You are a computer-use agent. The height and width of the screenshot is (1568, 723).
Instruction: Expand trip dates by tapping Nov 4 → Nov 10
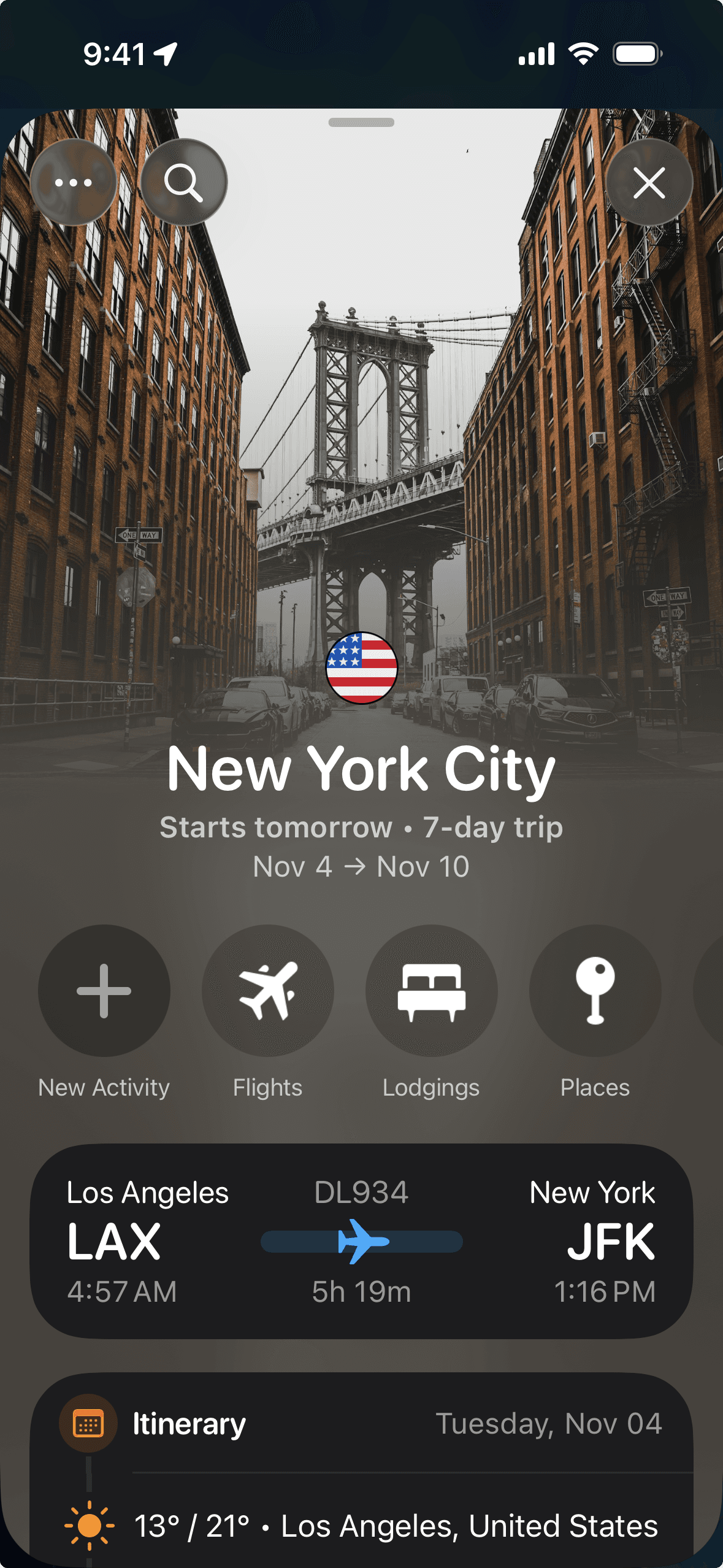click(x=361, y=866)
